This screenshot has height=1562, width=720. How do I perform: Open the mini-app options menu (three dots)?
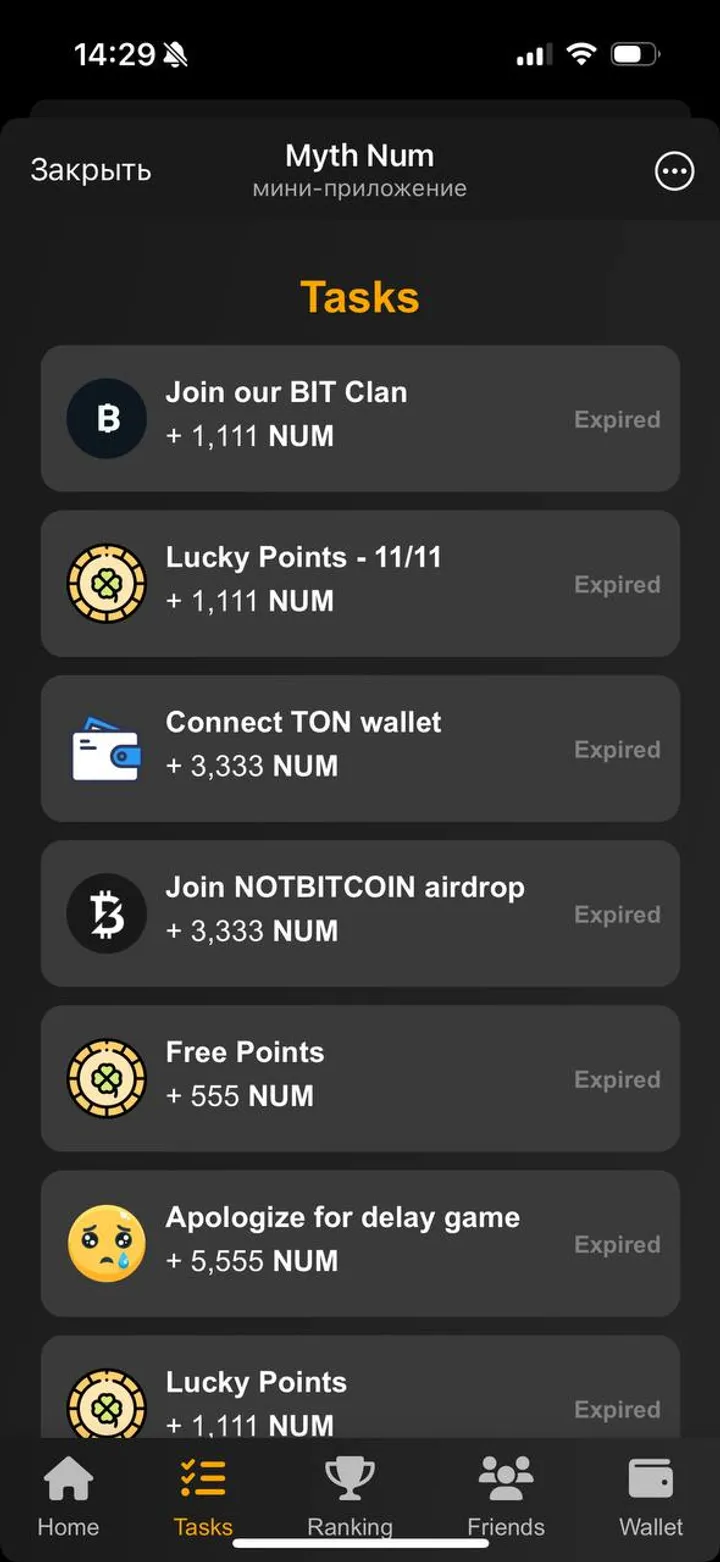pos(674,171)
